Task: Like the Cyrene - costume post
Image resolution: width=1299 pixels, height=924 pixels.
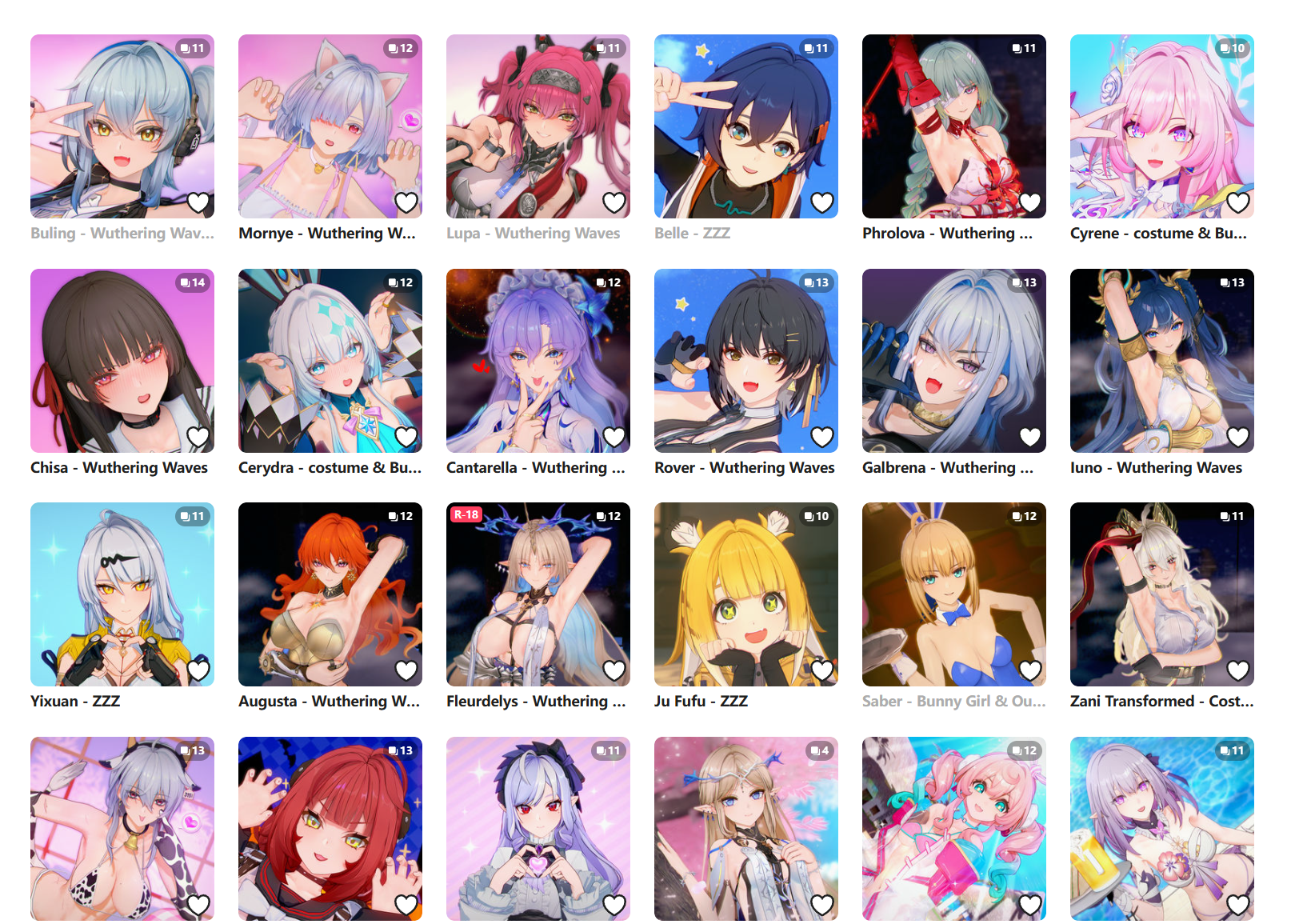Action: click(x=1238, y=203)
